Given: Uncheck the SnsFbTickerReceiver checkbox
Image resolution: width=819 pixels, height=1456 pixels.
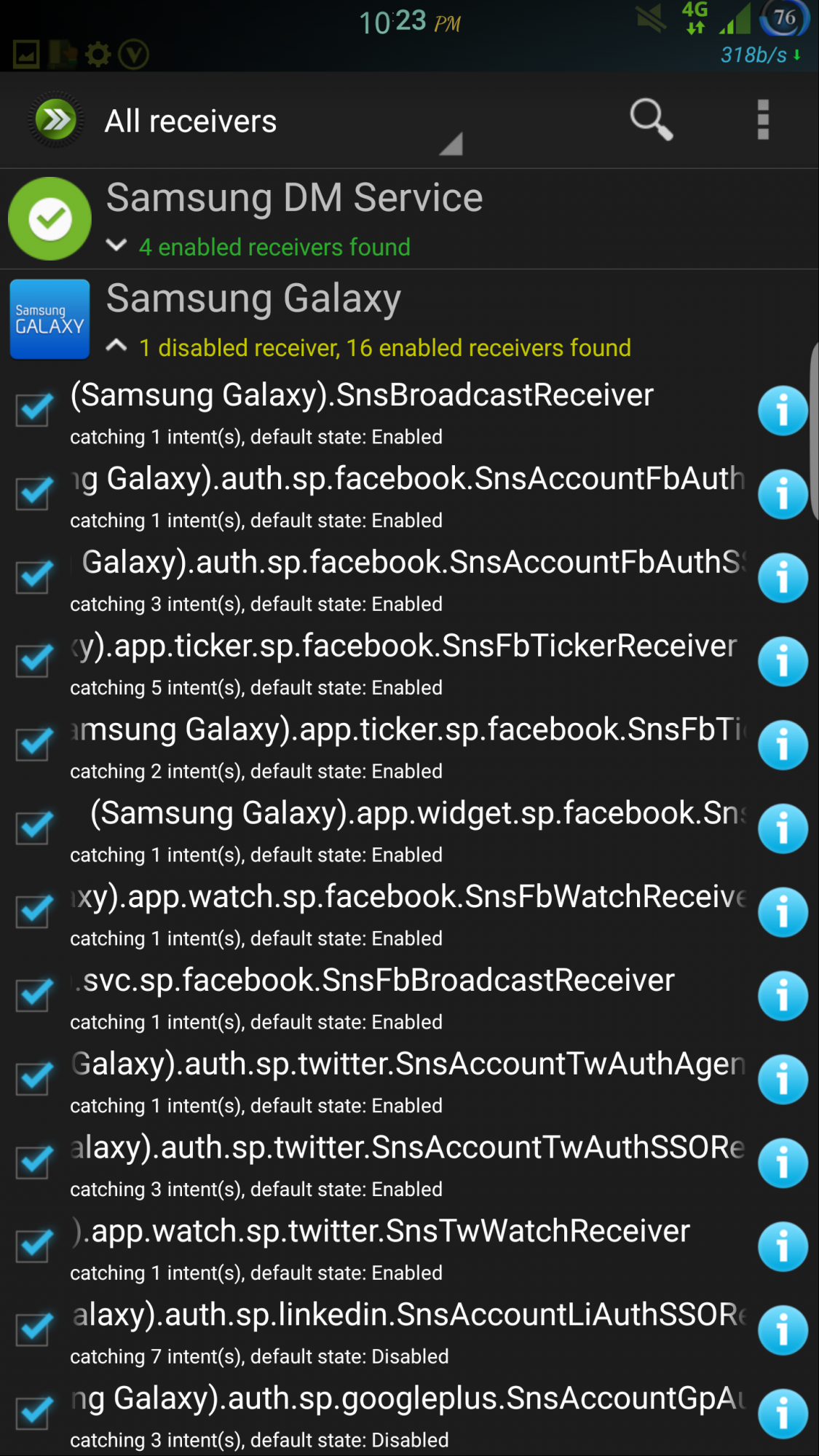Looking at the screenshot, I should tap(34, 661).
